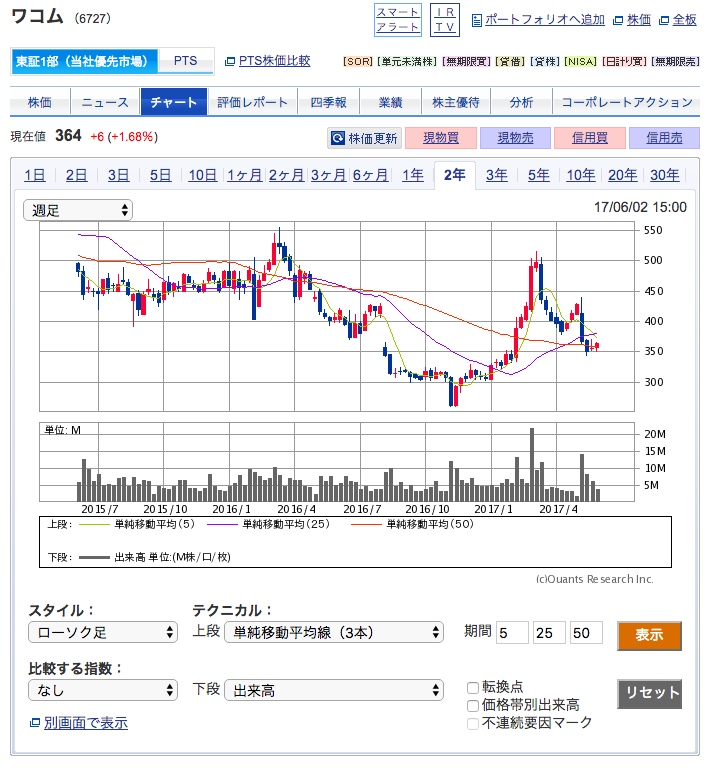Enable the 転換点 checkbox
This screenshot has height=771, width=711.
click(474, 687)
